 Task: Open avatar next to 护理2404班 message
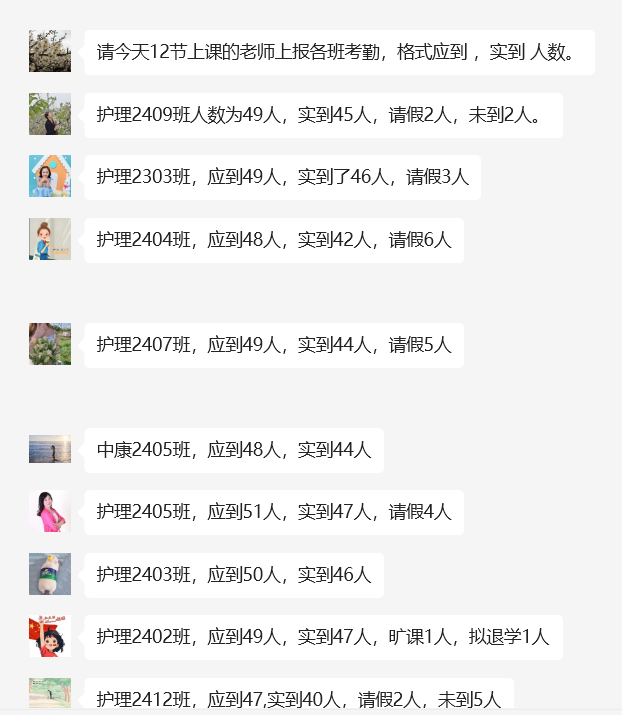coord(50,239)
